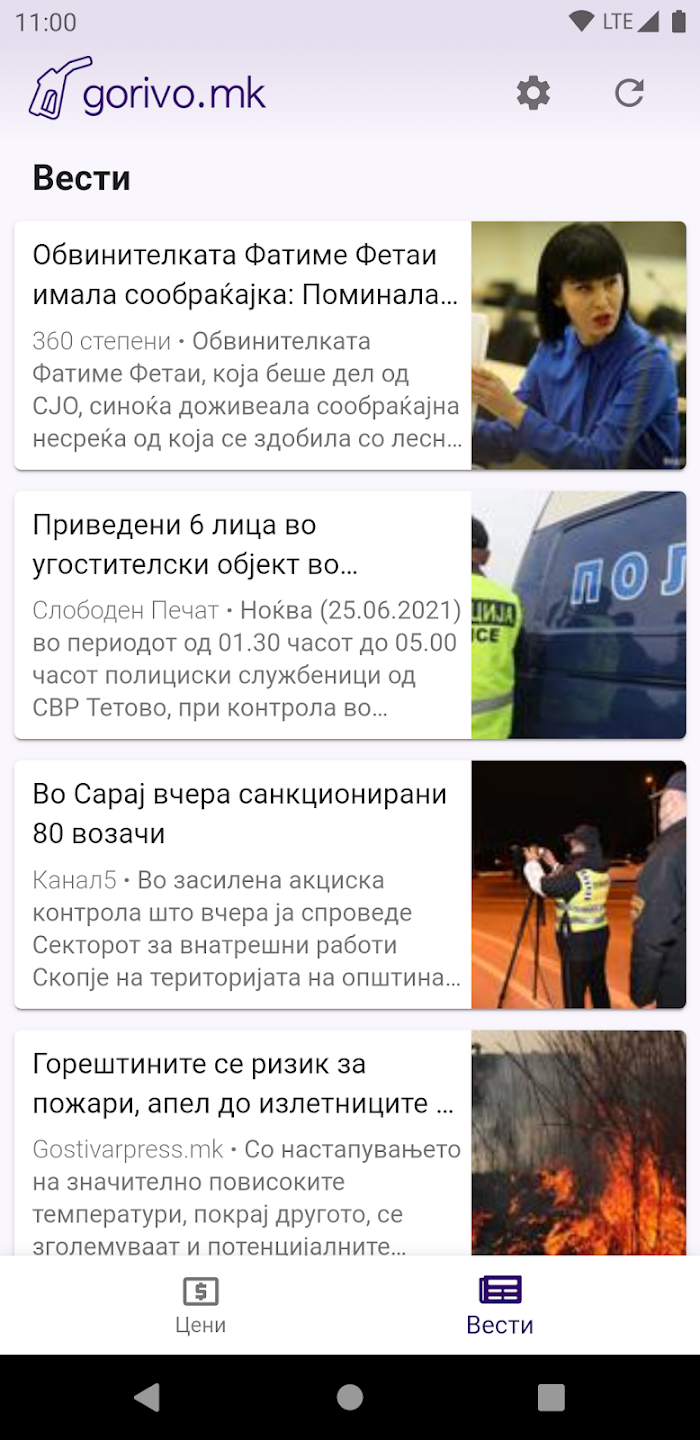Open the Слободен Печат article about 6 лица
The image size is (700, 1440).
click(350, 615)
